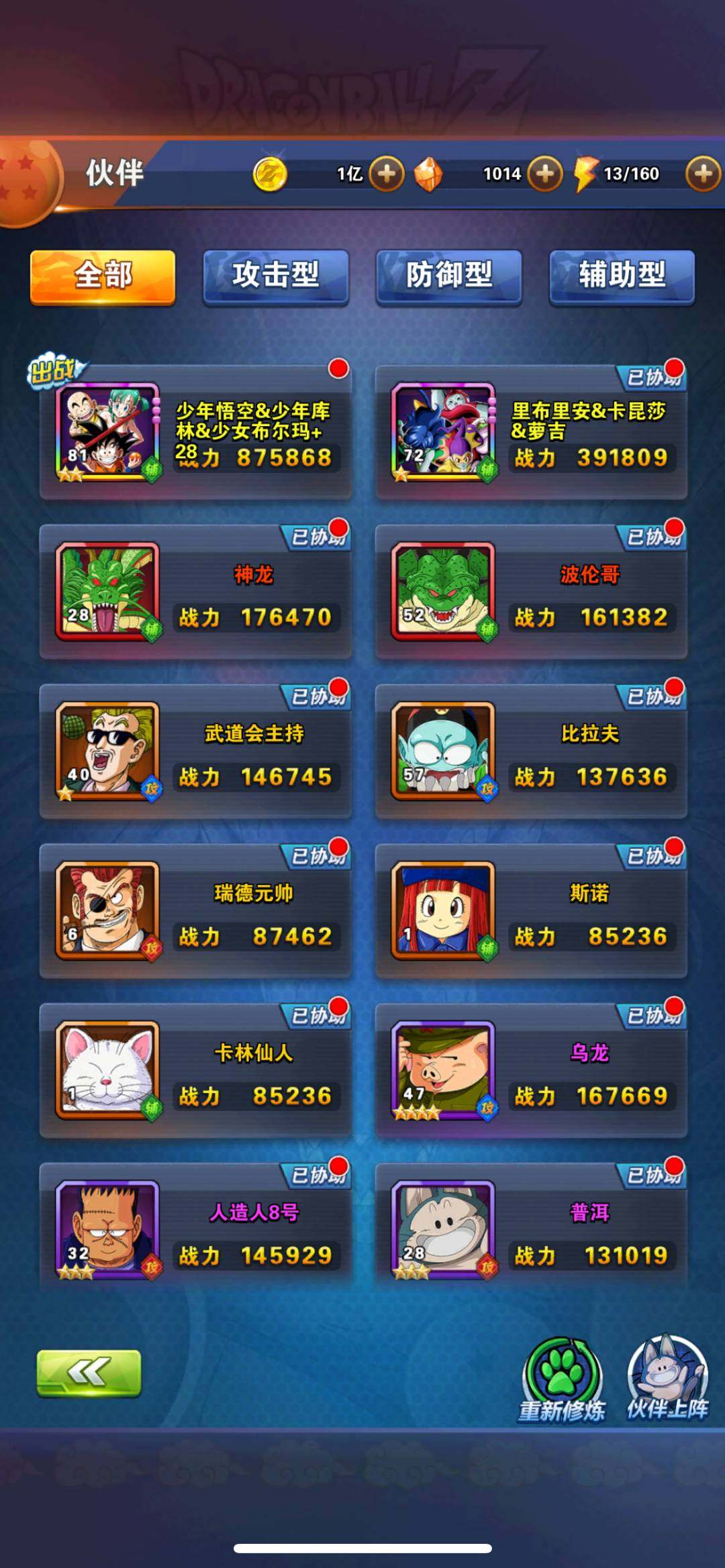Add more orange gems with plus button
725x1568 pixels.
pos(545,174)
